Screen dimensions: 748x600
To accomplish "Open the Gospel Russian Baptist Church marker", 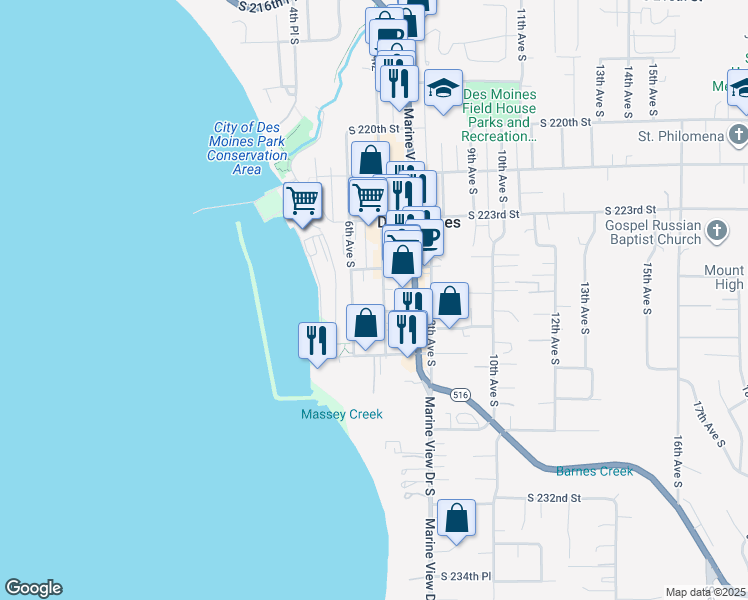I will (x=717, y=232).
